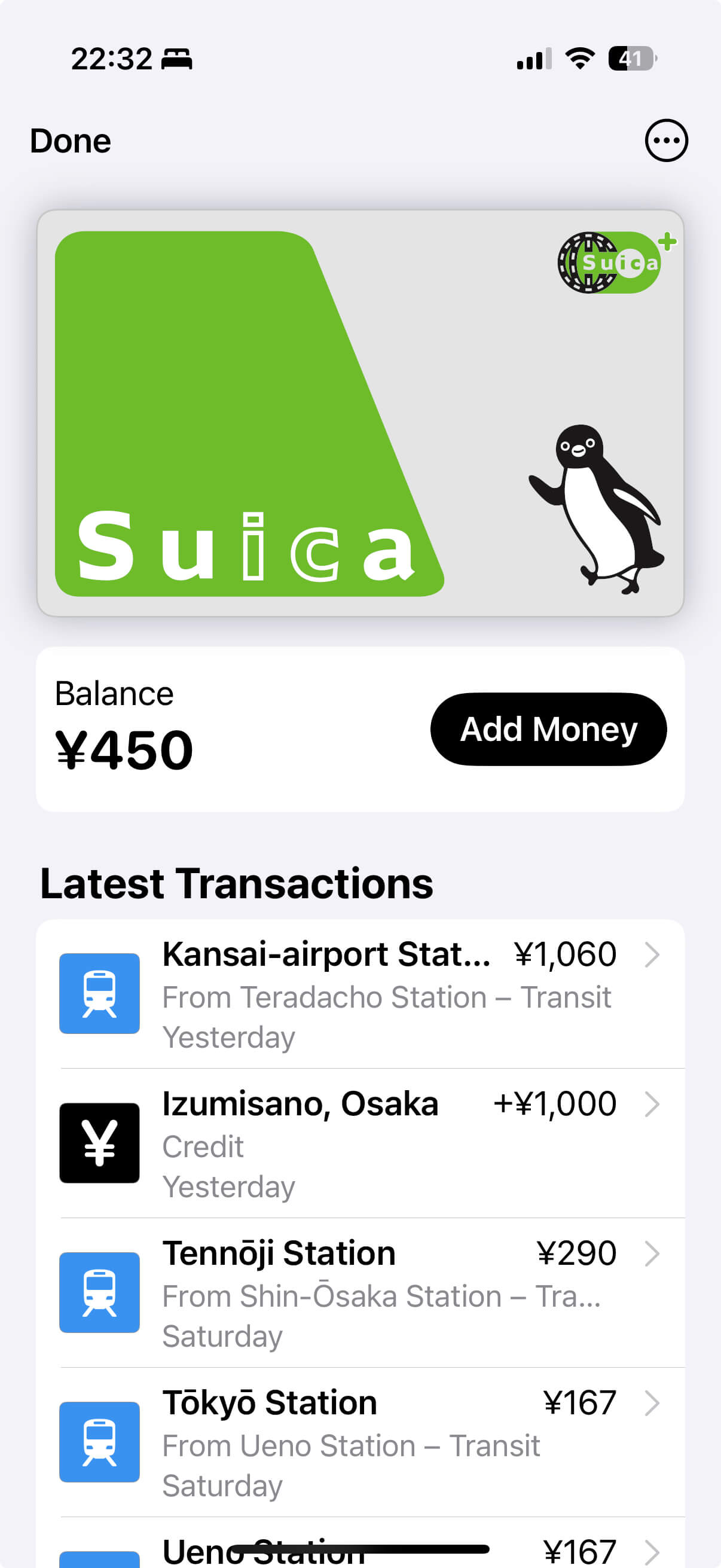Tap the Add Money button
Image resolution: width=721 pixels, height=1568 pixels.
point(548,728)
